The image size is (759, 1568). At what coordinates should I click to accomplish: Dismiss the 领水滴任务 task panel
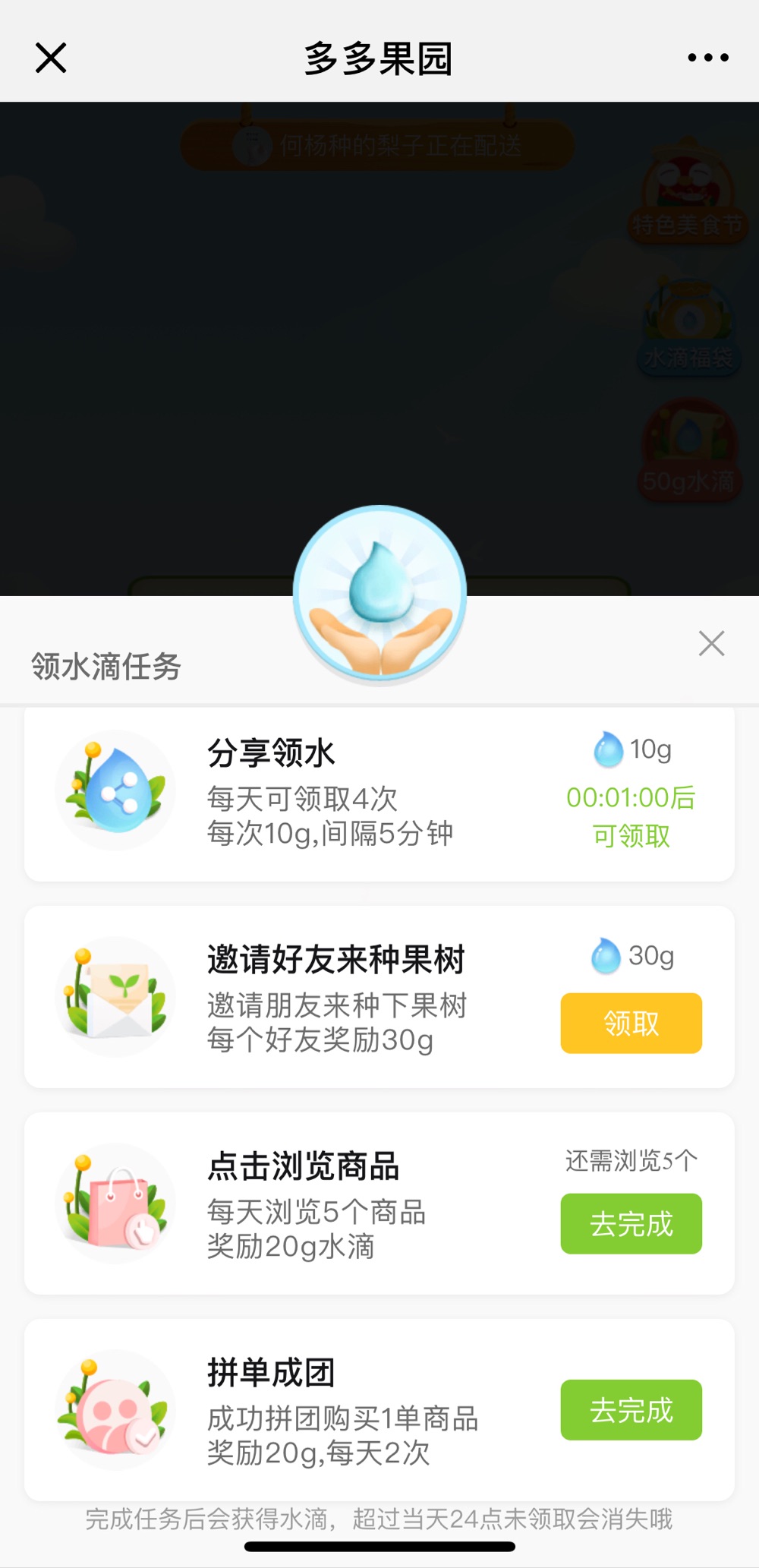[x=711, y=643]
